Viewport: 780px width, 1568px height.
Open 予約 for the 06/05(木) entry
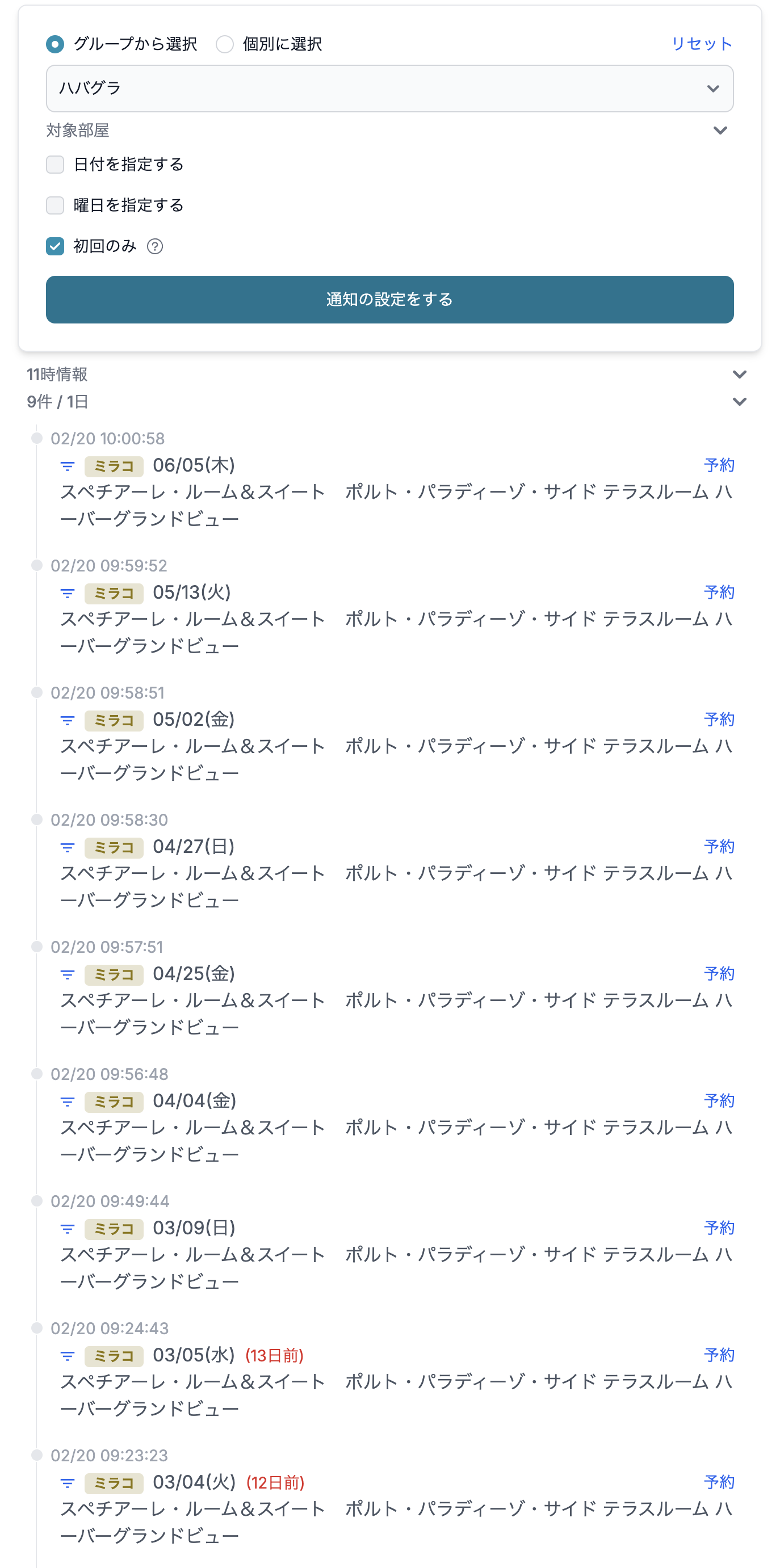[719, 466]
